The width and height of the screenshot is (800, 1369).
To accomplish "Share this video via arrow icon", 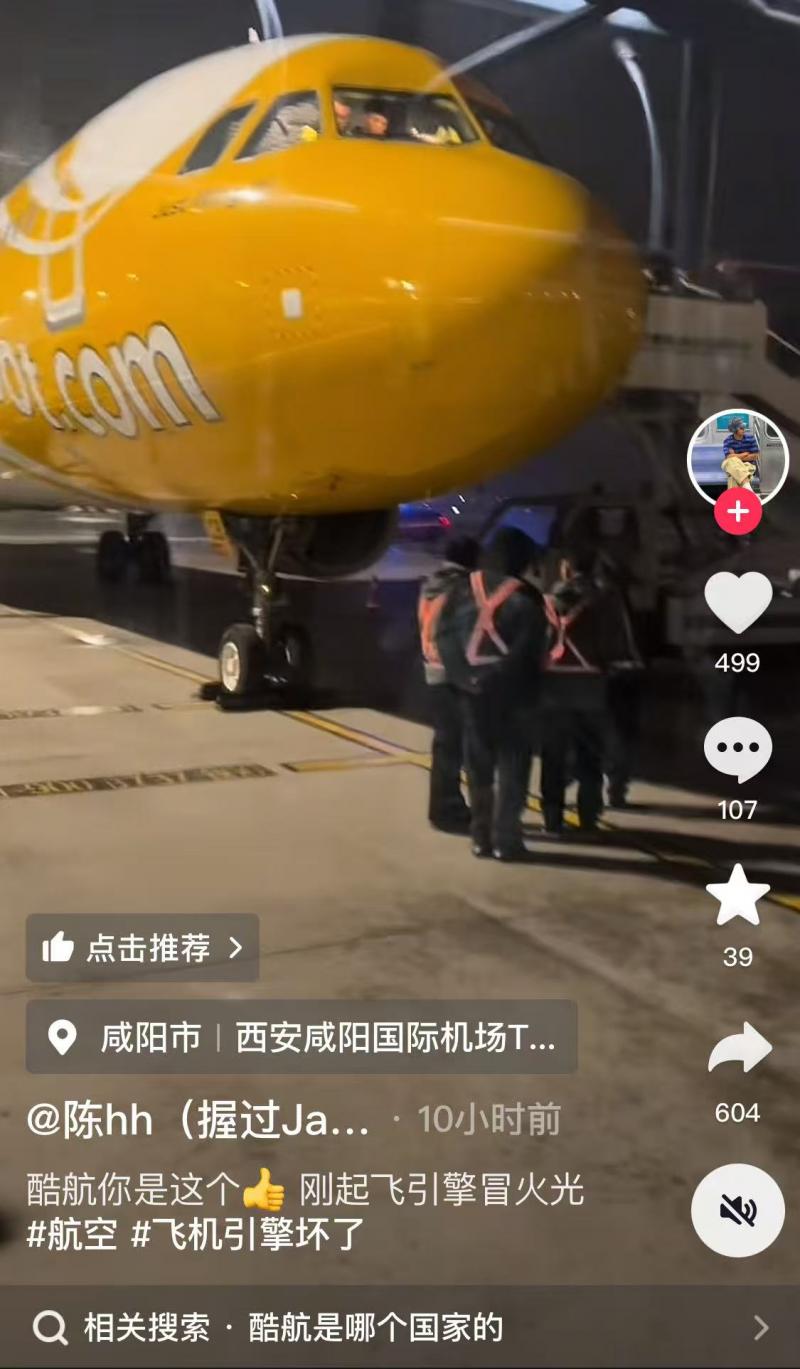I will click(739, 1048).
